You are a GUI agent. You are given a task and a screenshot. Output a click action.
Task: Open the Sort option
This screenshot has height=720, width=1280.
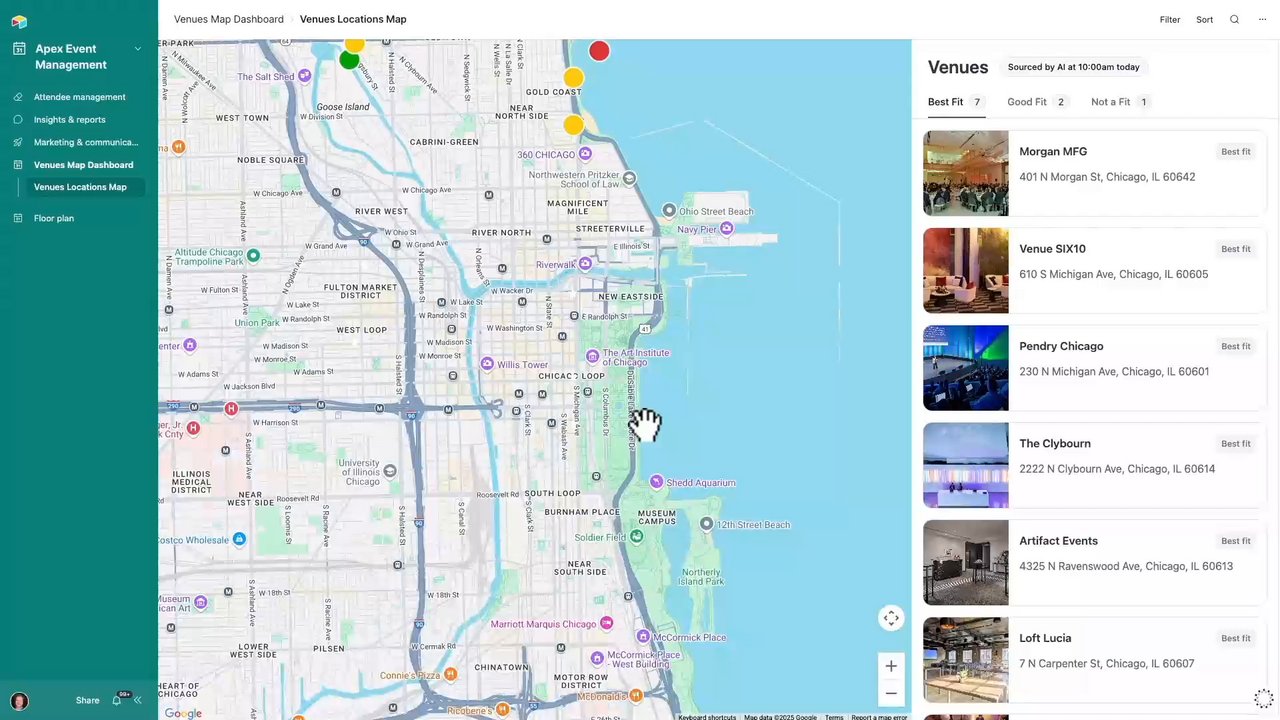(x=1204, y=19)
